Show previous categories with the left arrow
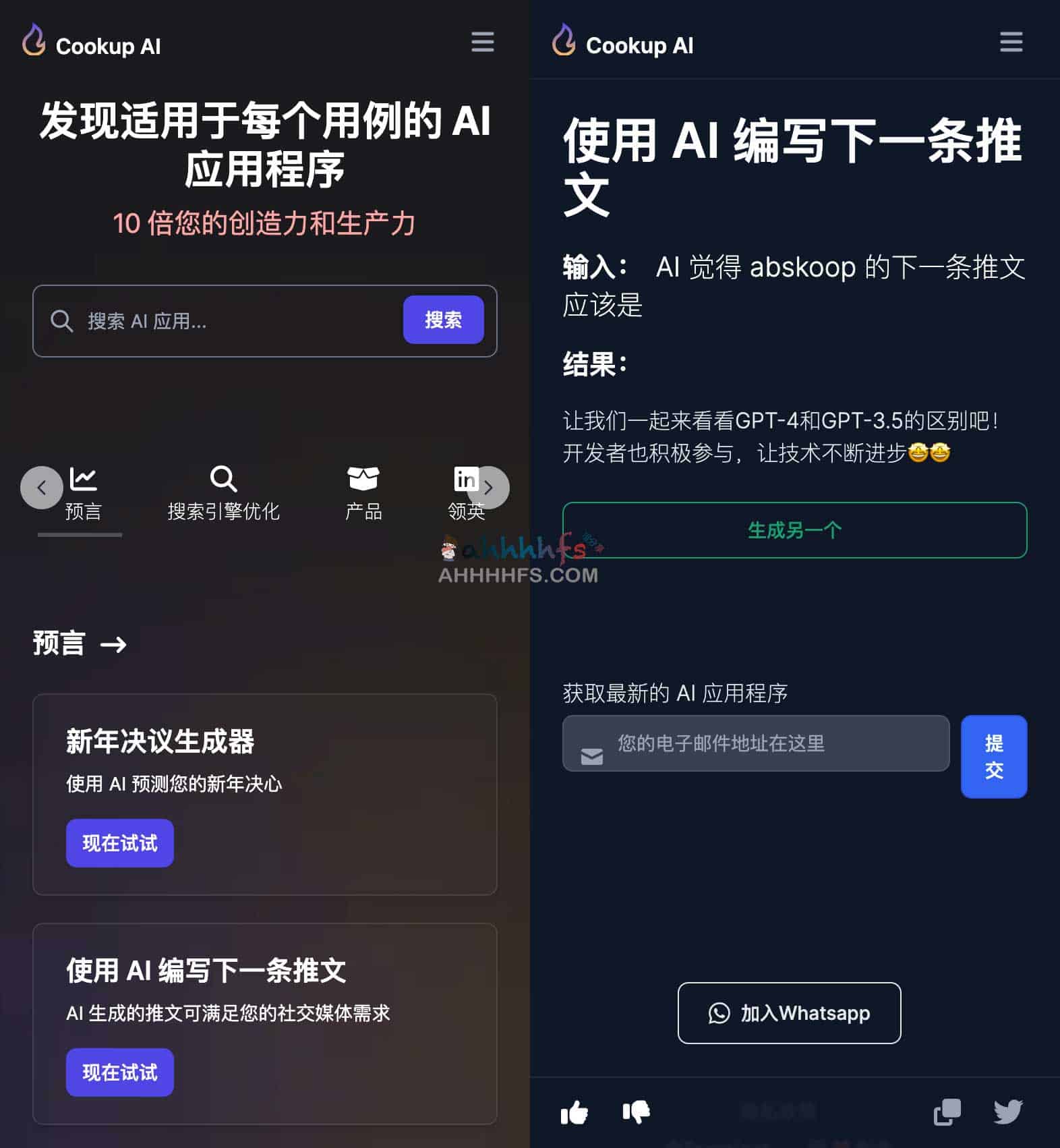The width and height of the screenshot is (1060, 1148). [41, 487]
